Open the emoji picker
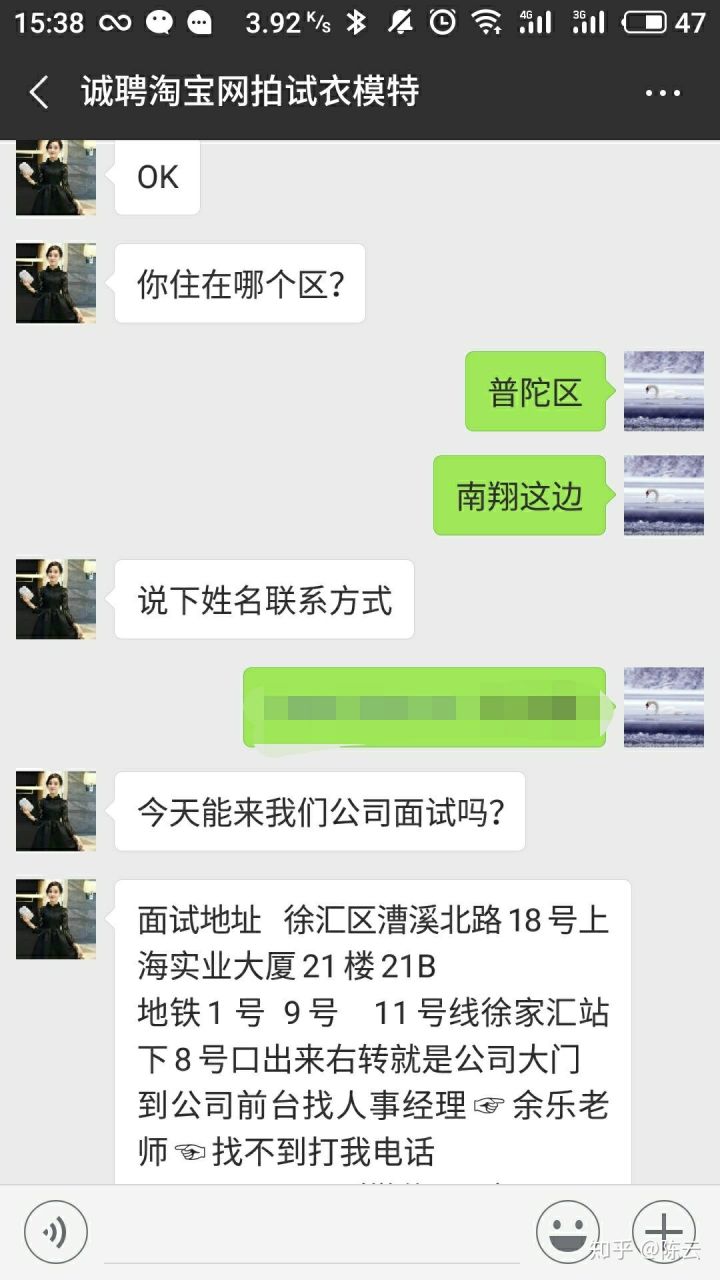Viewport: 720px width, 1280px height. click(568, 1232)
